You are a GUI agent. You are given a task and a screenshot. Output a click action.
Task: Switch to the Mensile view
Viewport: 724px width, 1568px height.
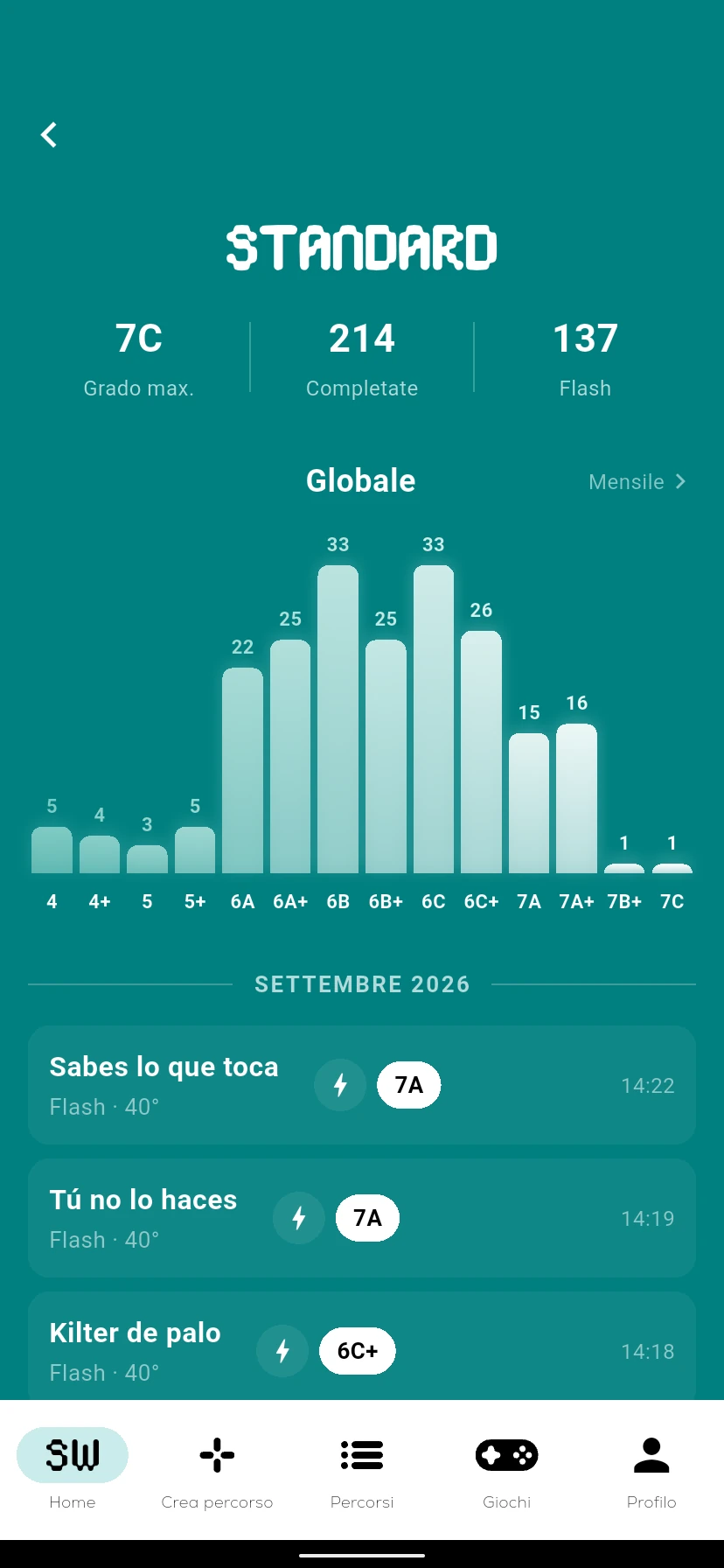pos(637,482)
